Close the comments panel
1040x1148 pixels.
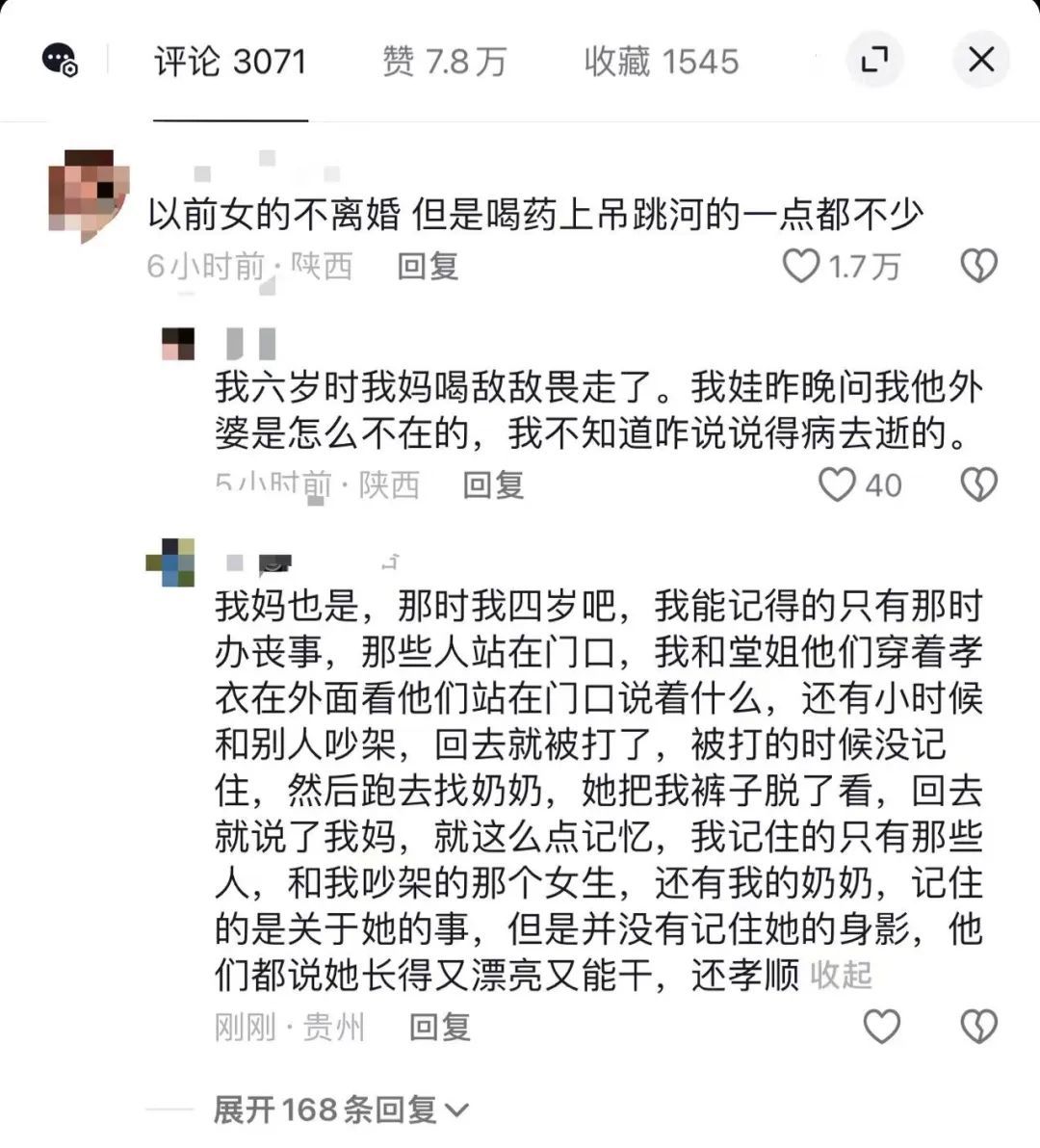[x=980, y=60]
